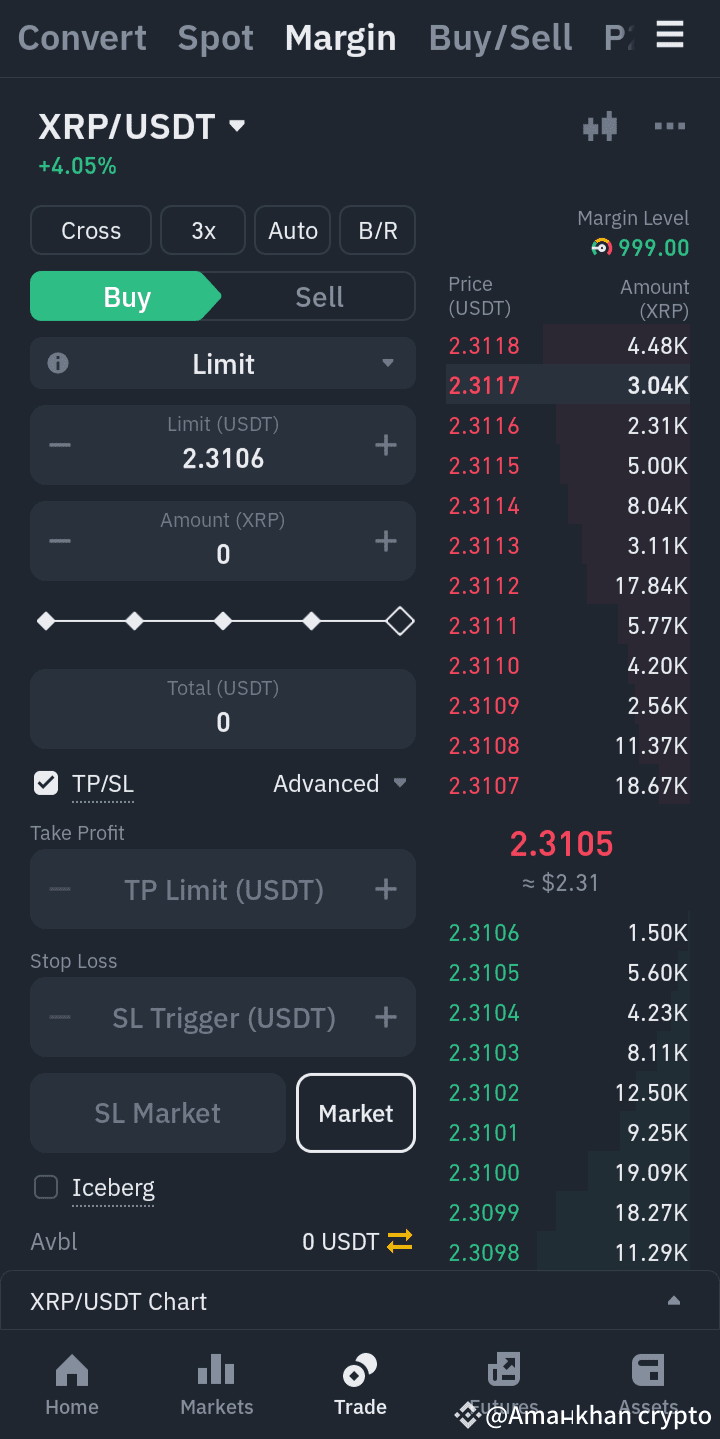Open the Limit order type dropdown
This screenshot has width=720, height=1439.
(222, 363)
